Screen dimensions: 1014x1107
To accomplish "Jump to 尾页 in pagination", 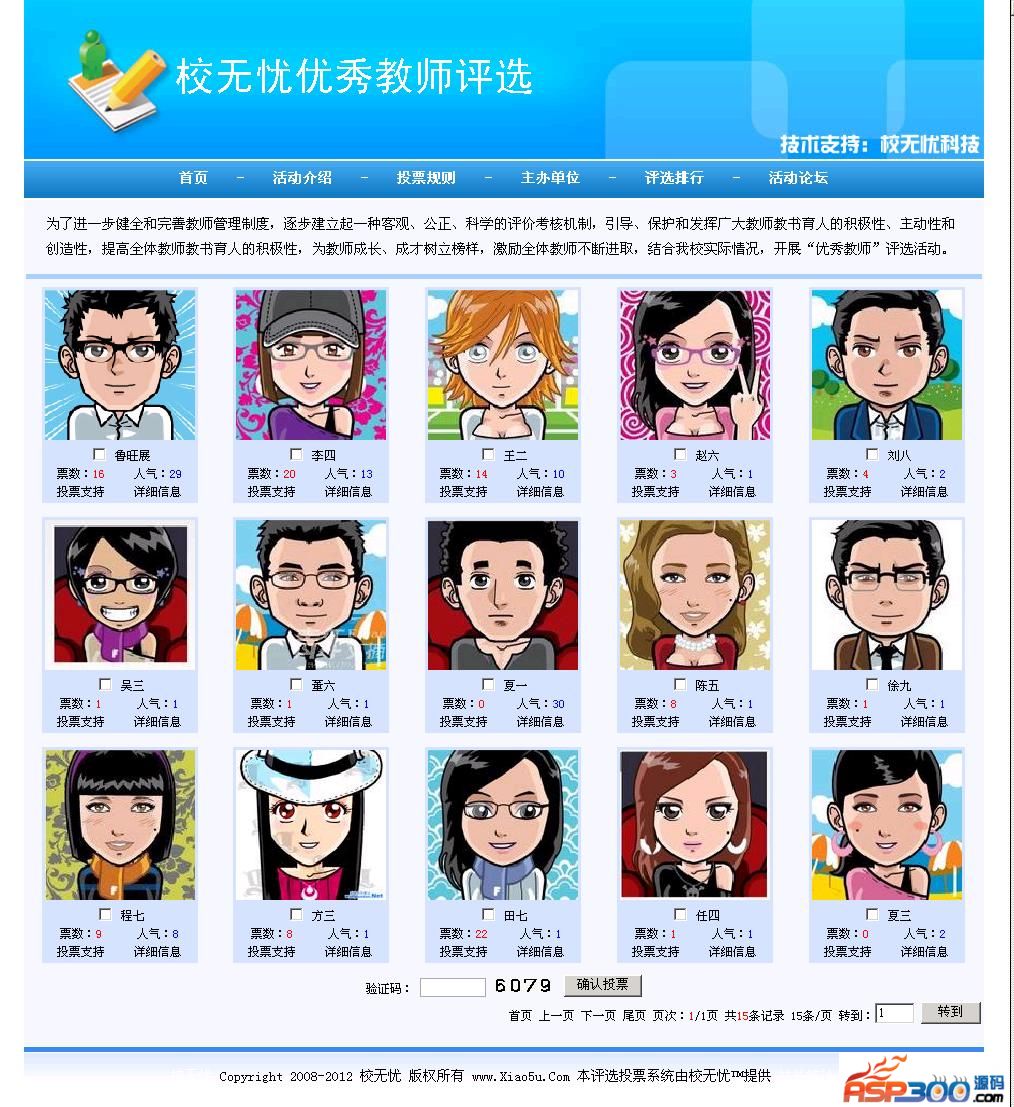I will pyautogui.click(x=634, y=1015).
